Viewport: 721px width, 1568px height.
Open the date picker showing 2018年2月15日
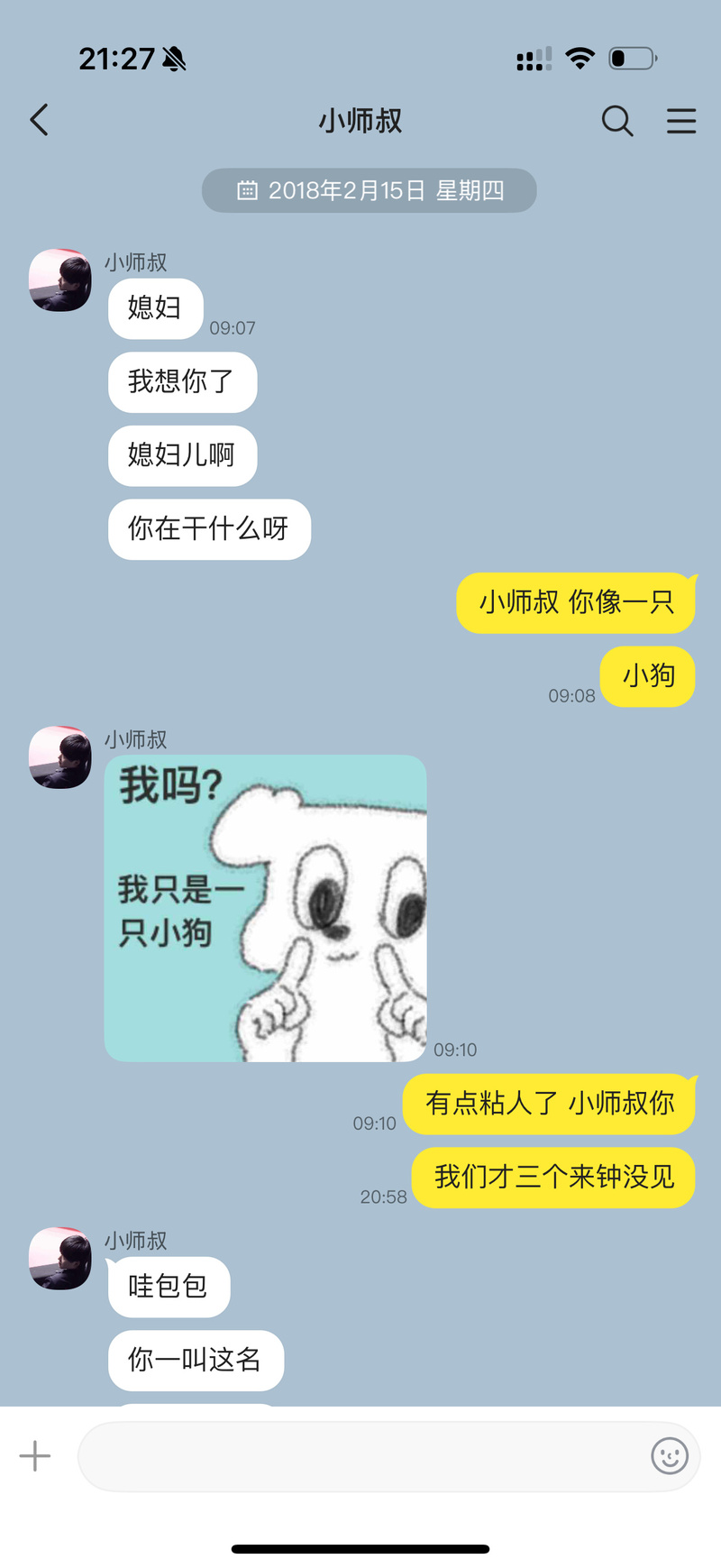pos(370,191)
